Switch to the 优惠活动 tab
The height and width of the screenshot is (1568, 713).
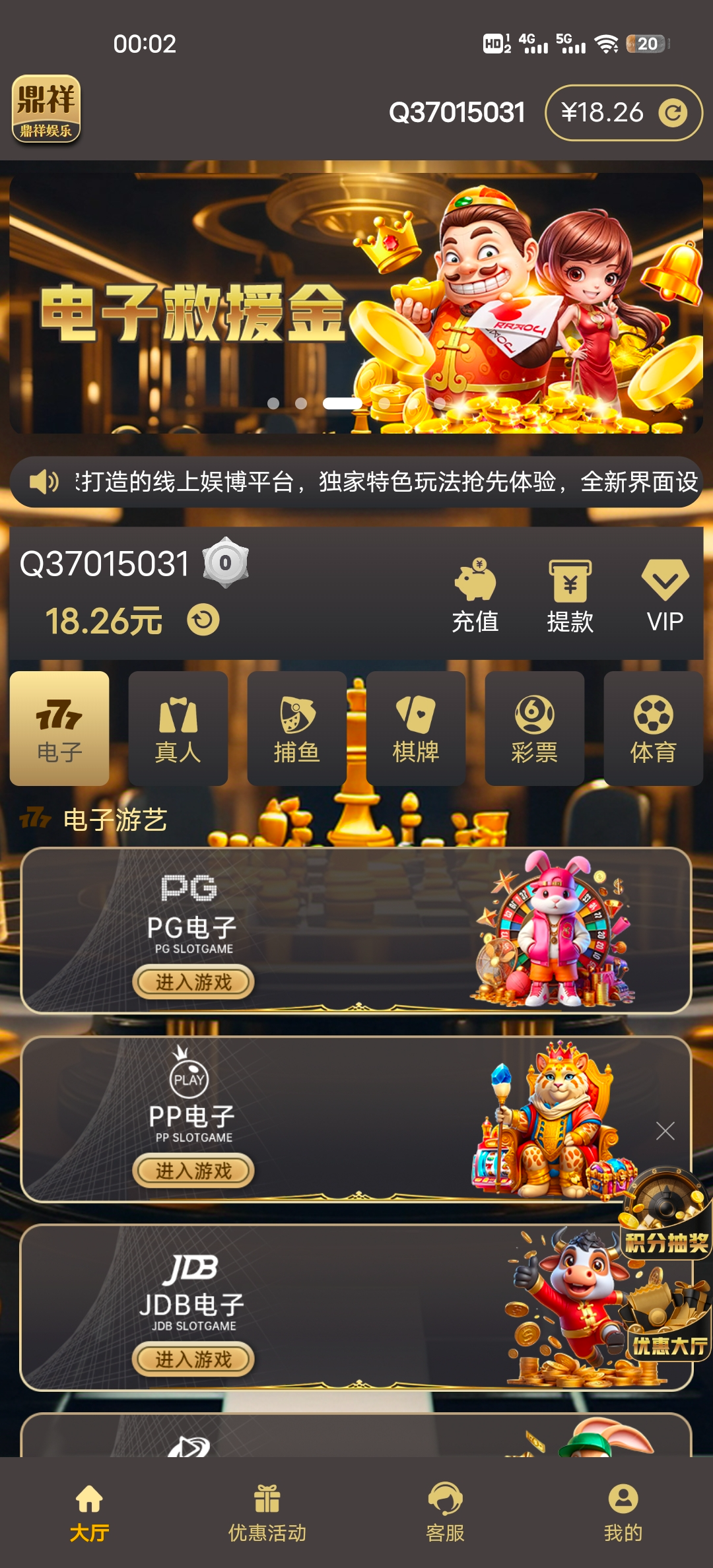[x=267, y=1512]
